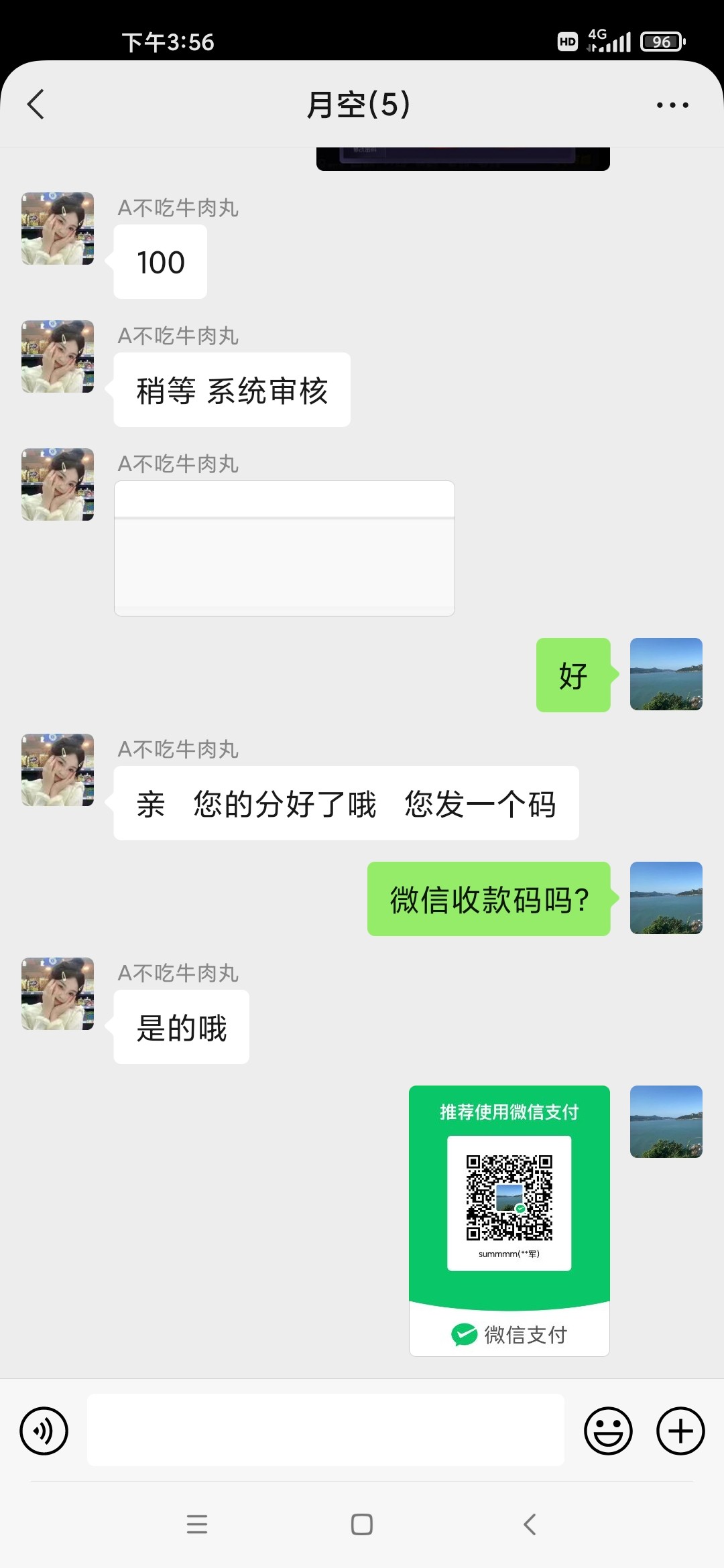Tap the 微信支付 logo on the QR card
The image size is (724, 1568).
[509, 1334]
